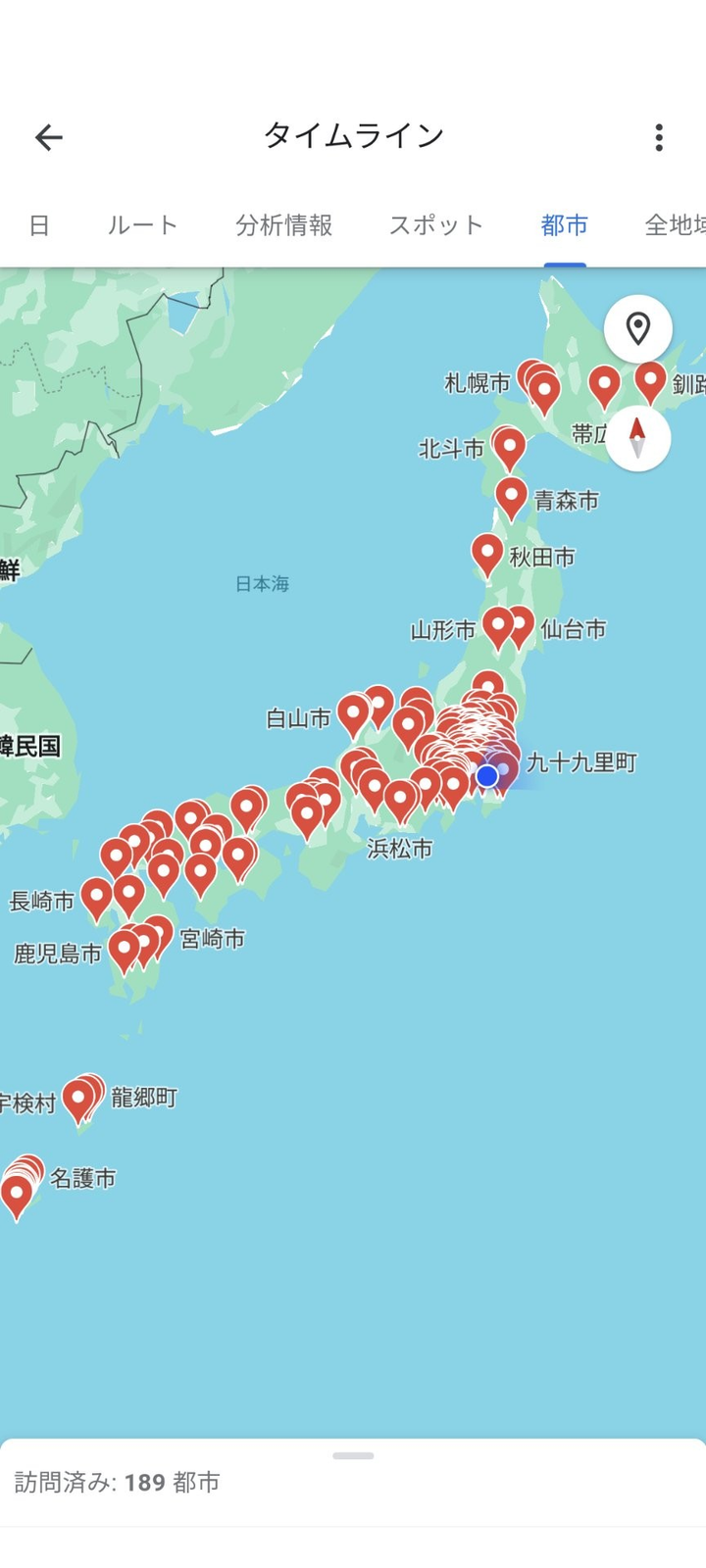Select the 名護市 map pin
706x1568 pixels.
(x=18, y=1194)
